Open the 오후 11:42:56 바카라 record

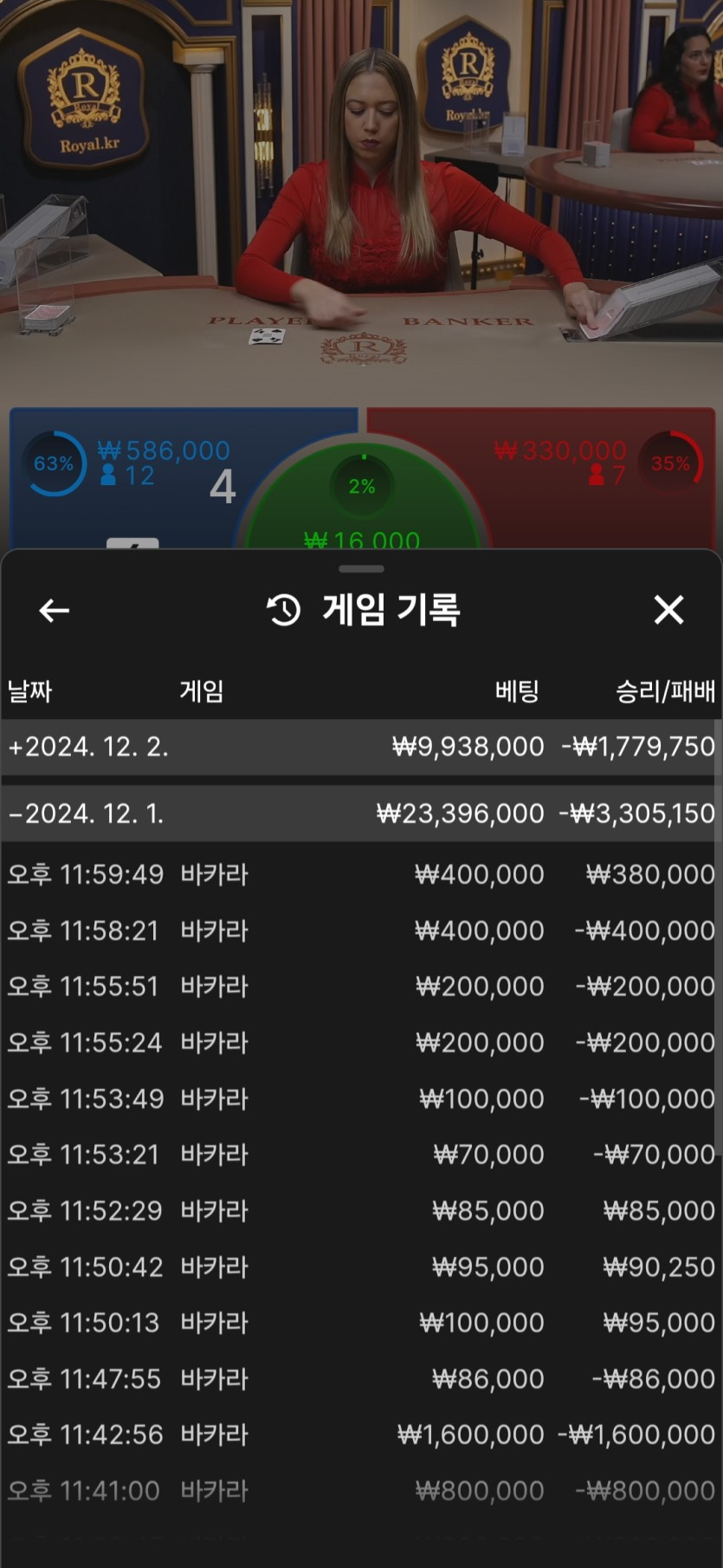tap(360, 1435)
